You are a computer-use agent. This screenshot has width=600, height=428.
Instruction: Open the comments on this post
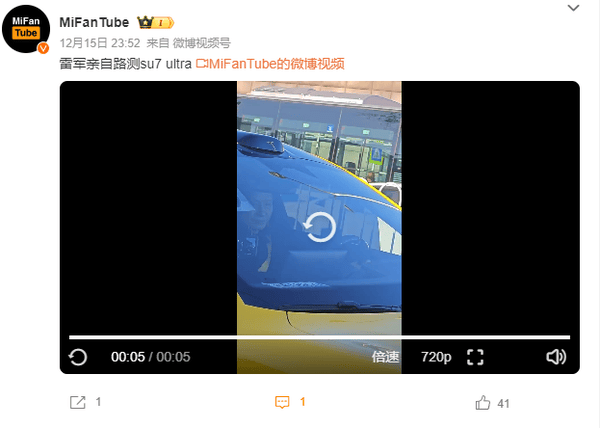click(x=283, y=402)
